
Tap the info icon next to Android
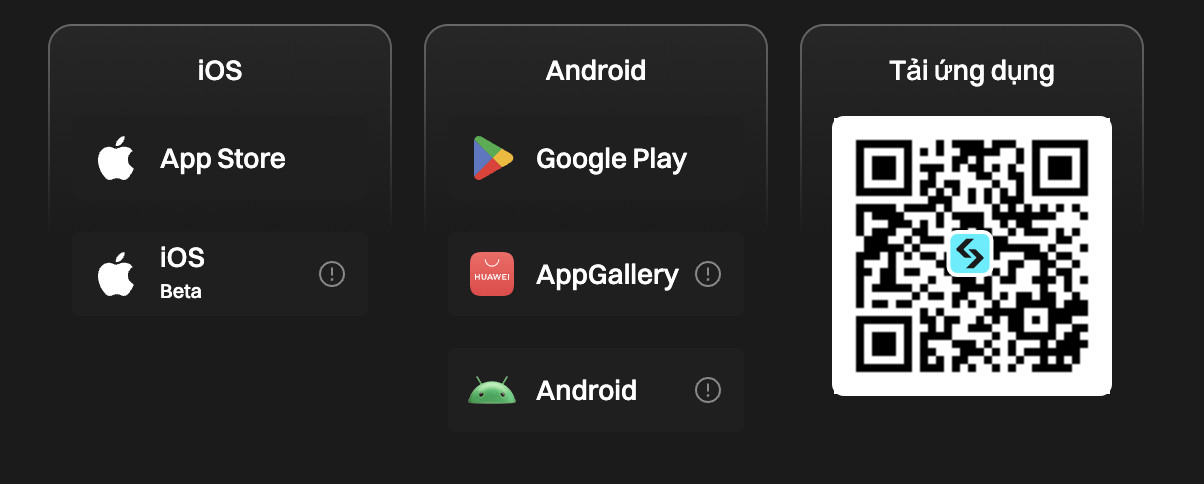point(708,390)
